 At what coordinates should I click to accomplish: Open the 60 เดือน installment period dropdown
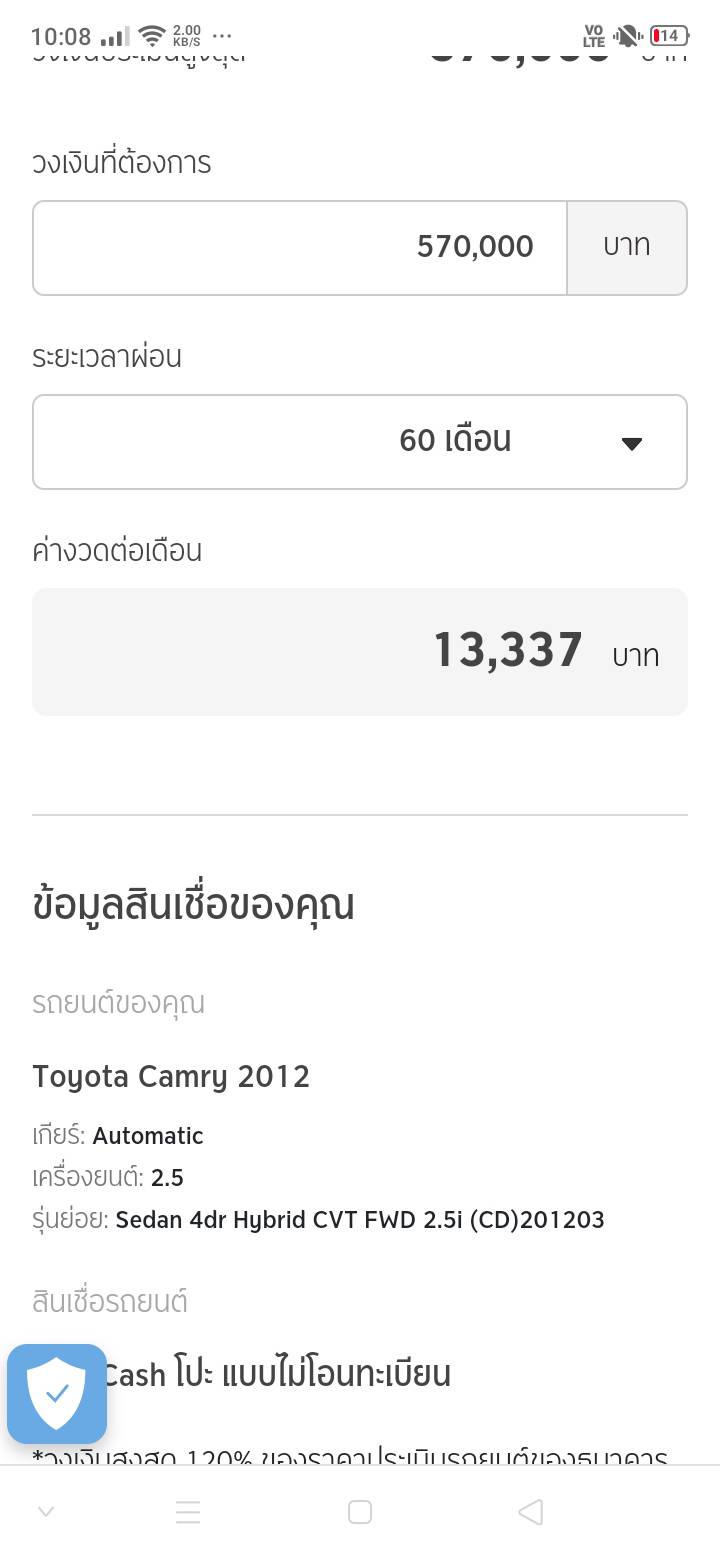360,441
